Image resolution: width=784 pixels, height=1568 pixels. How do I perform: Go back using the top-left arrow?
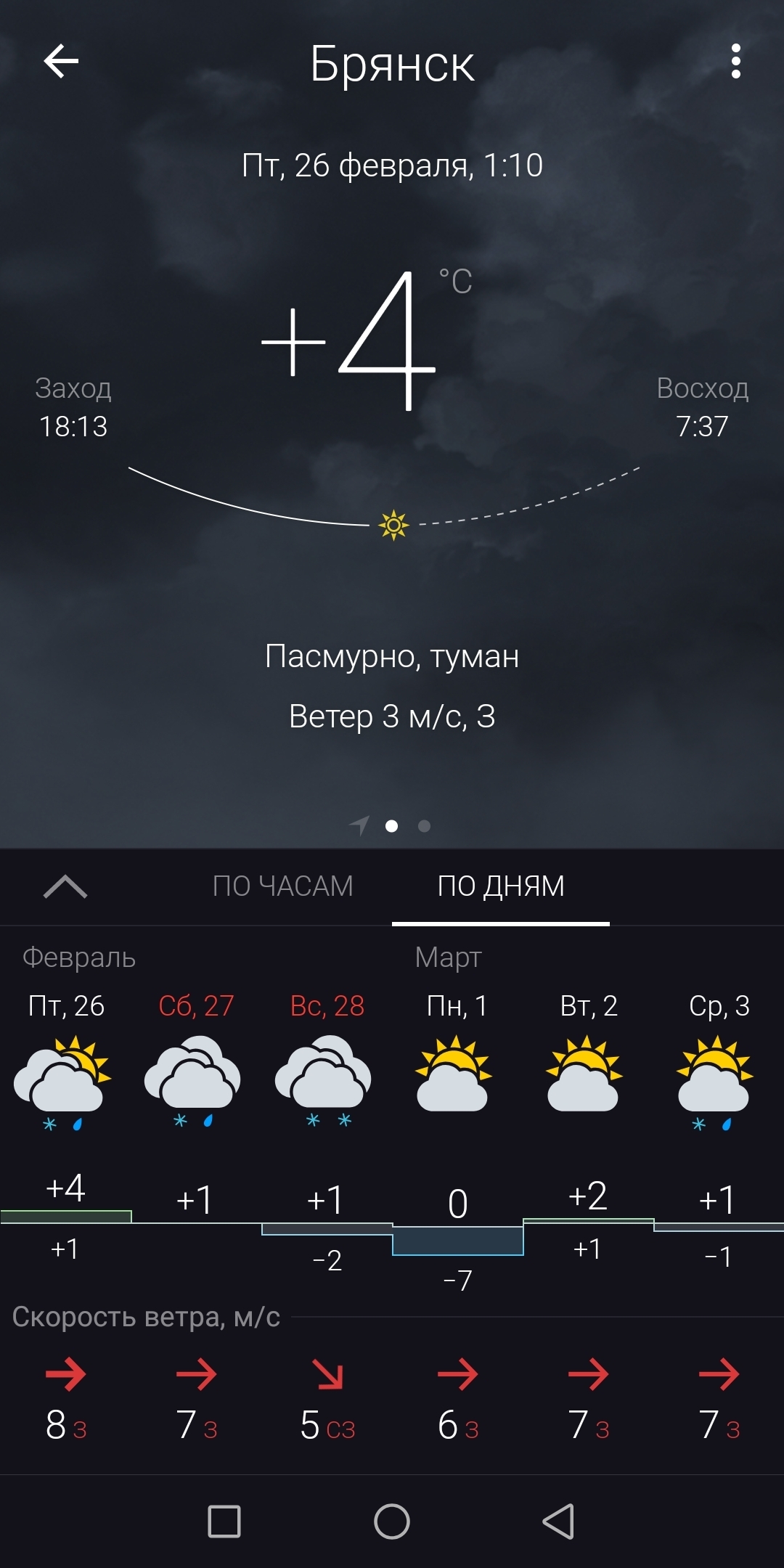tap(61, 61)
